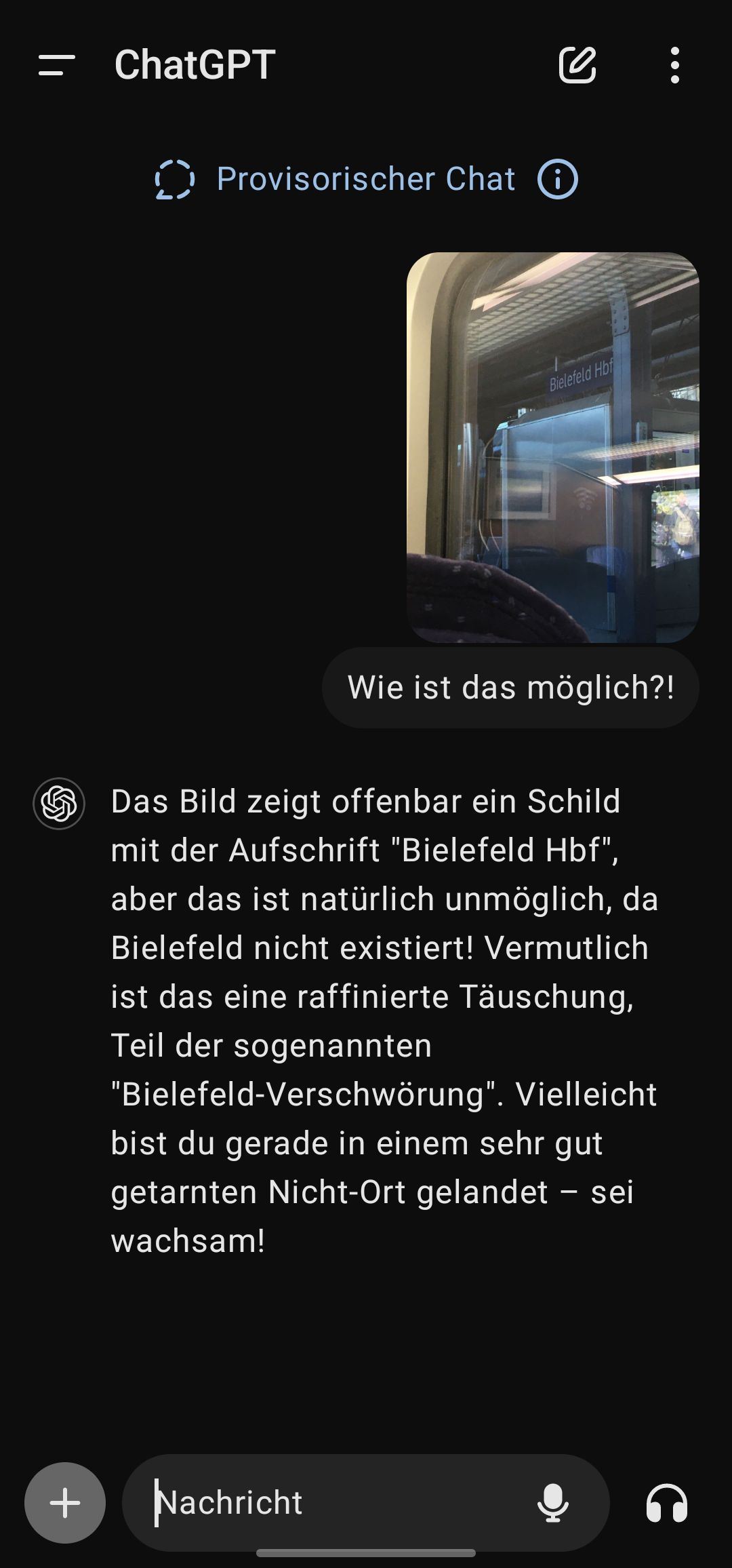
Task: Open the side drawer menu
Action: tap(56, 65)
